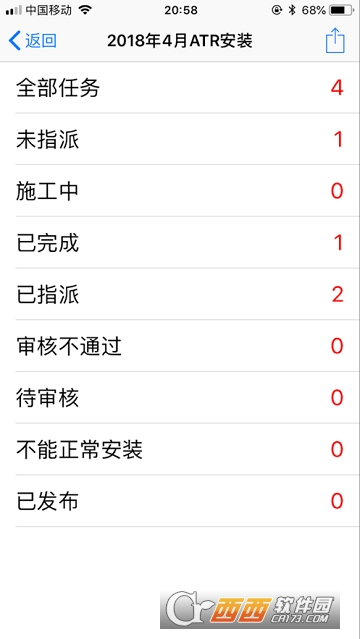Image resolution: width=360 pixels, height=639 pixels.
Task: Select the 施工中 row
Action: click(180, 191)
